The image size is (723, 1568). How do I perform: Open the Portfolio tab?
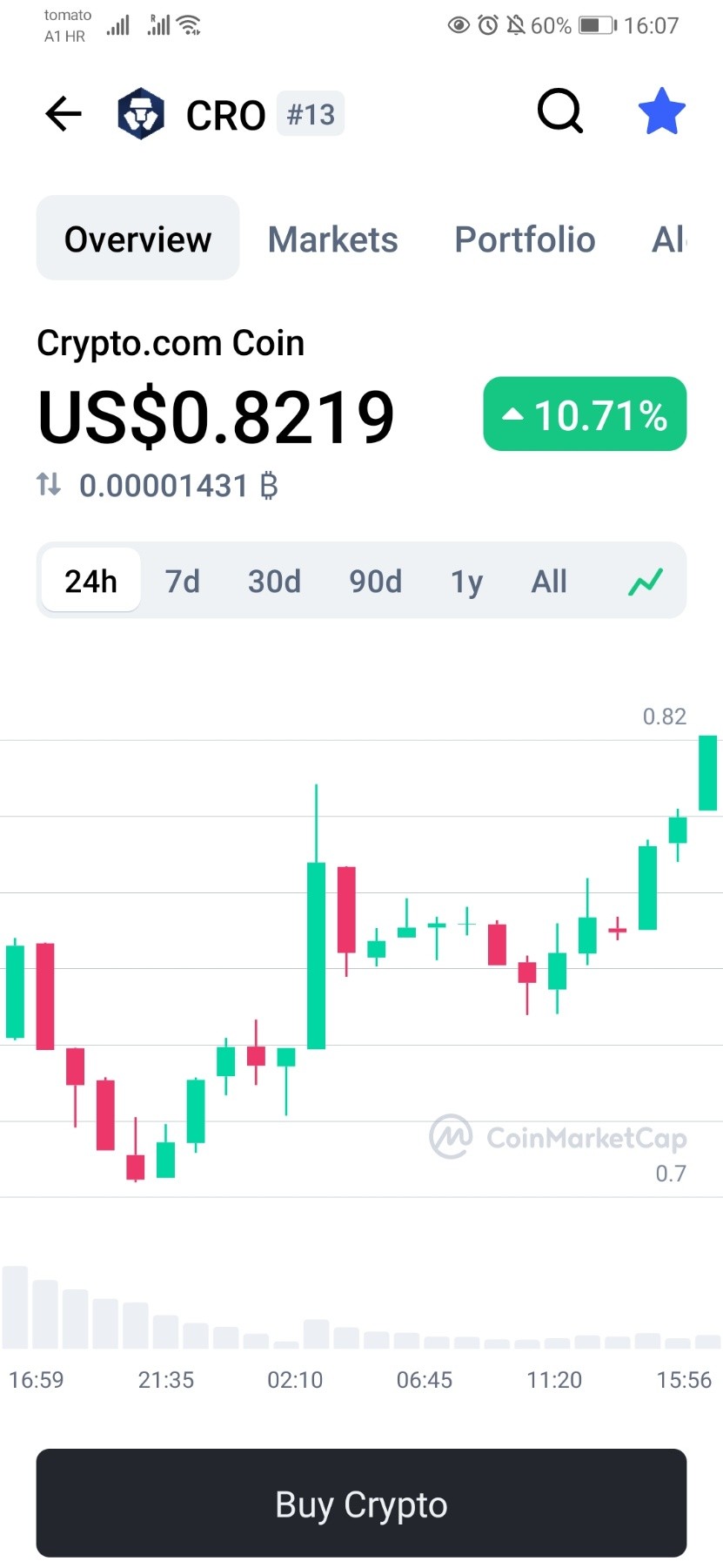(525, 239)
